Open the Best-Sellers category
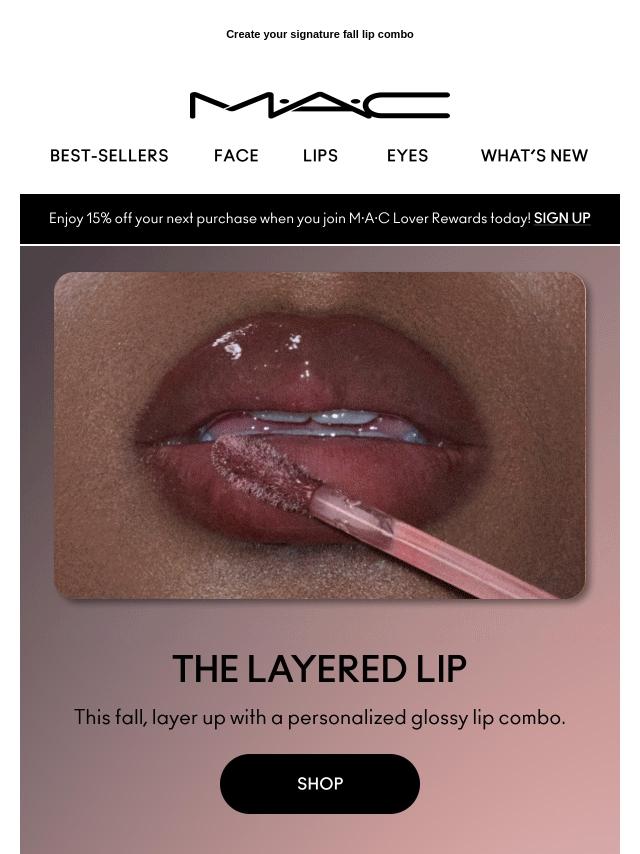Image resolution: width=640 pixels, height=854 pixels. click(109, 156)
